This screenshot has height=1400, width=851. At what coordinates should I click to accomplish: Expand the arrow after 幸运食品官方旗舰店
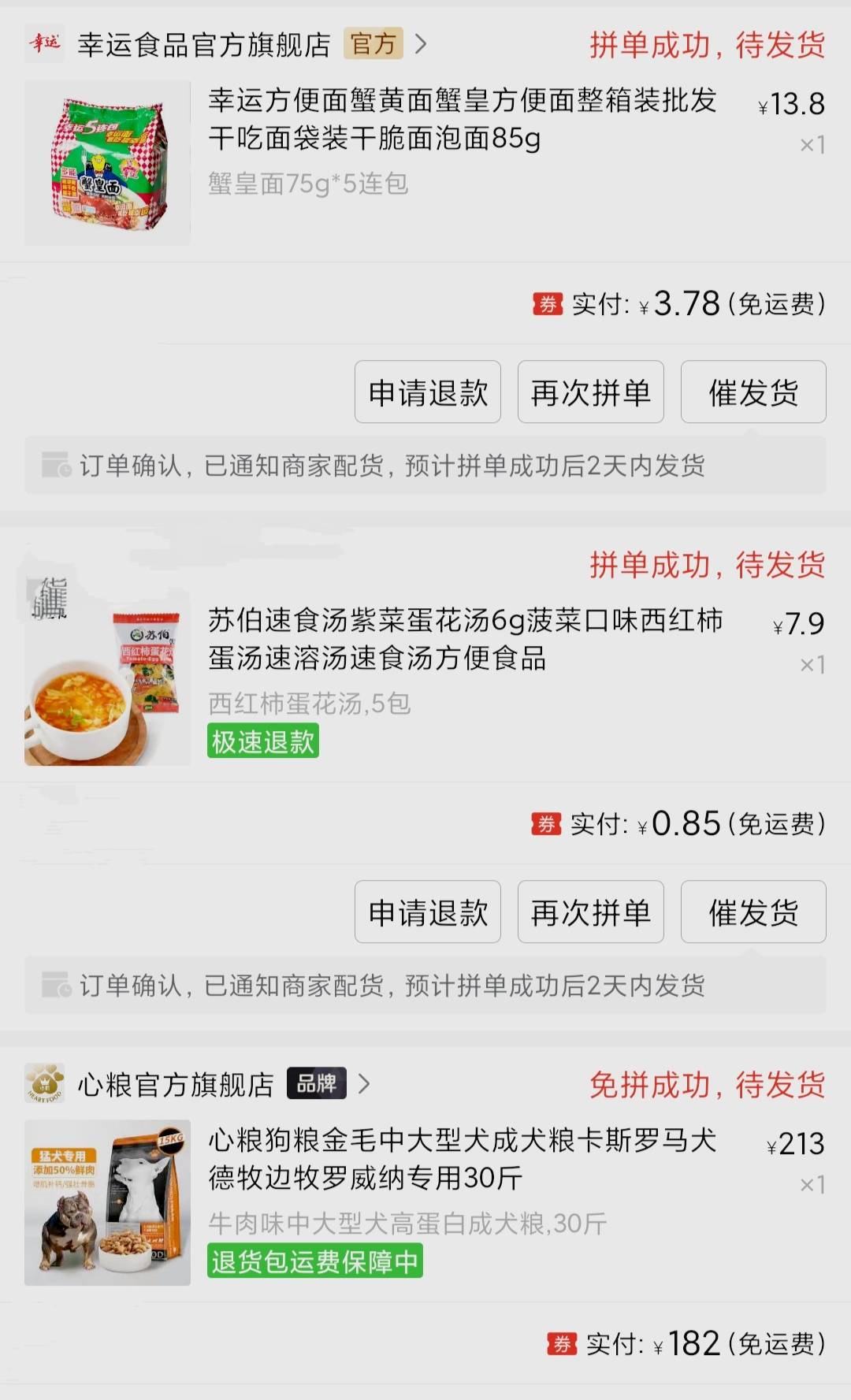coord(423,45)
